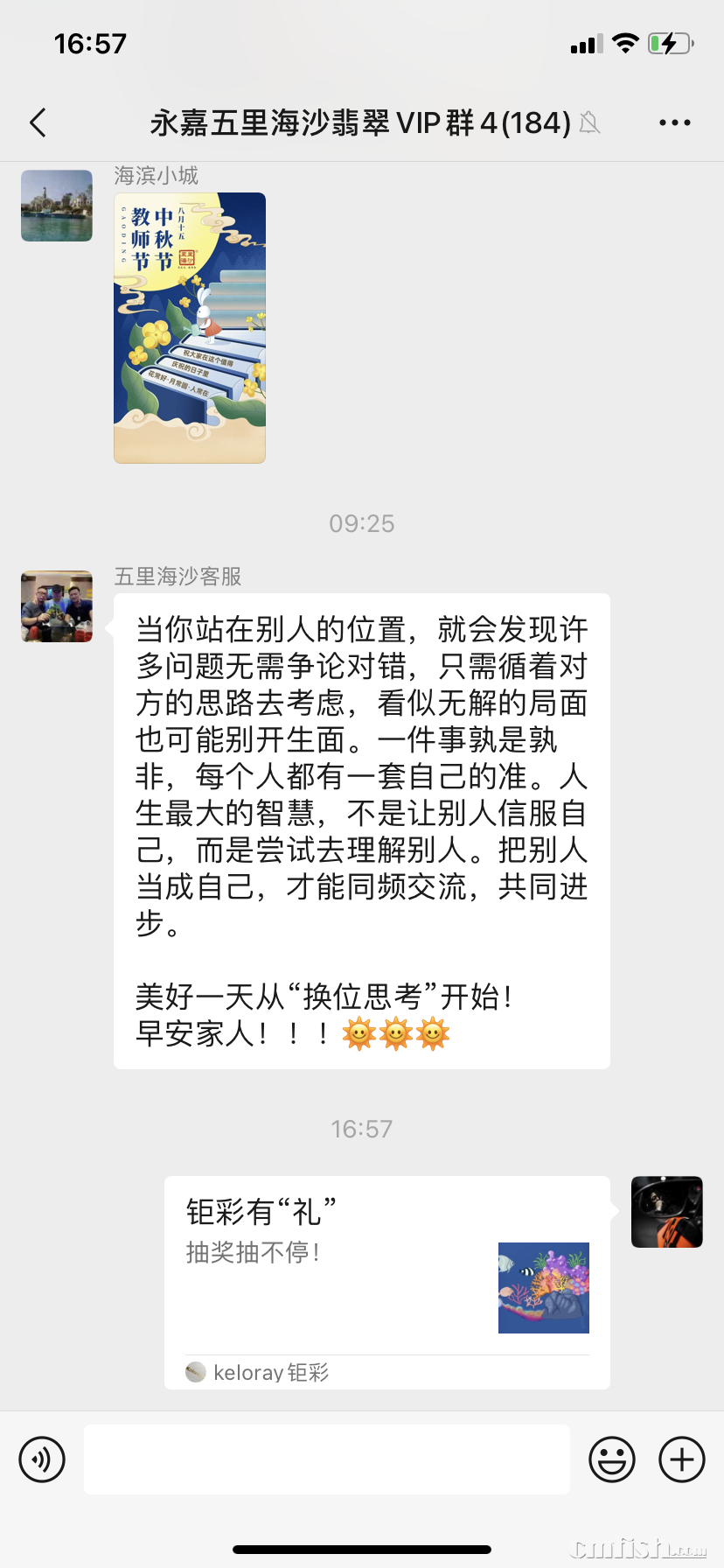Open 海滨小城's avatar profile

click(57, 206)
